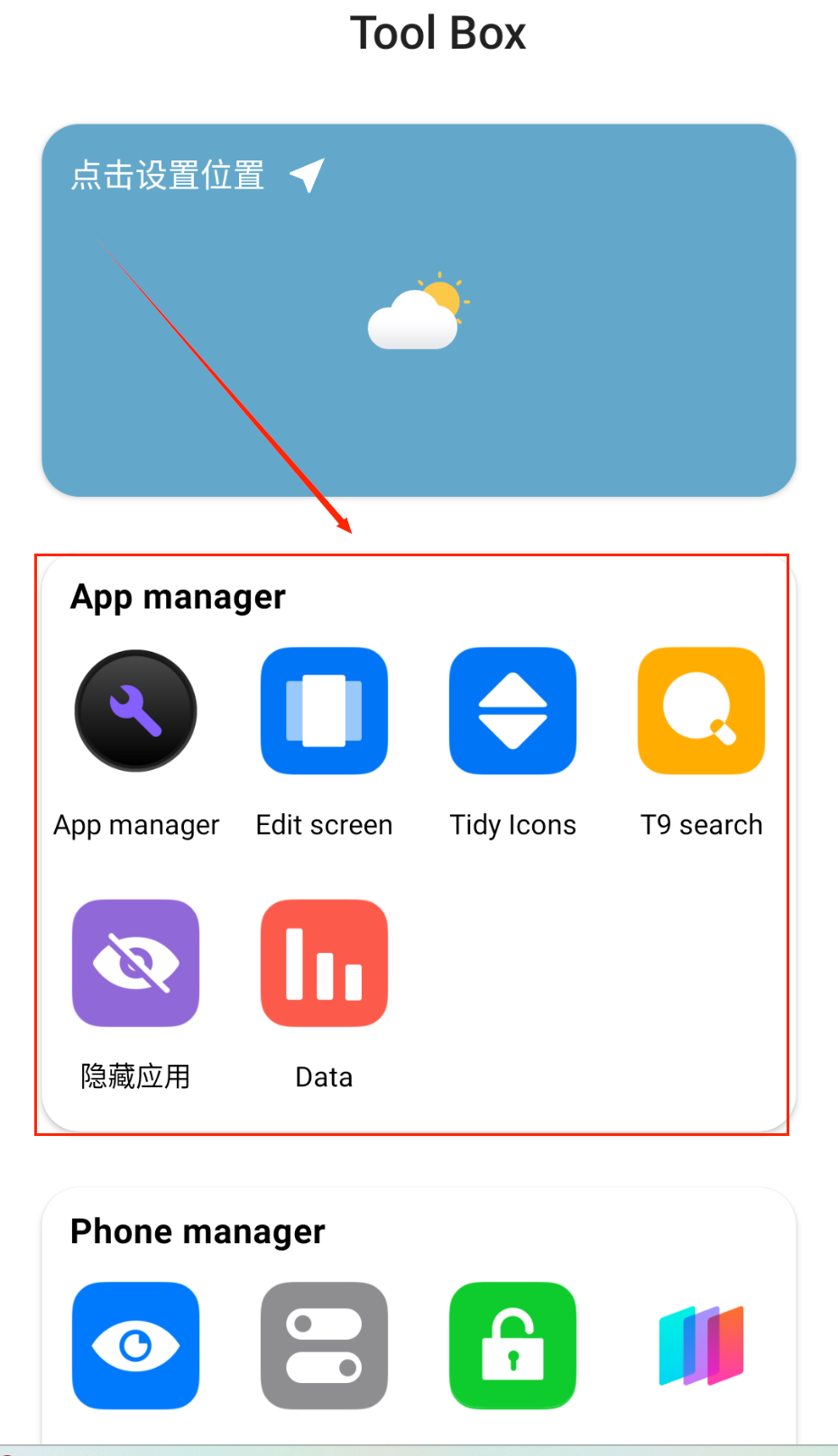Viewport: 838px width, 1456px height.
Task: Tap the blue eye icon under Phone manager
Action: point(135,1345)
